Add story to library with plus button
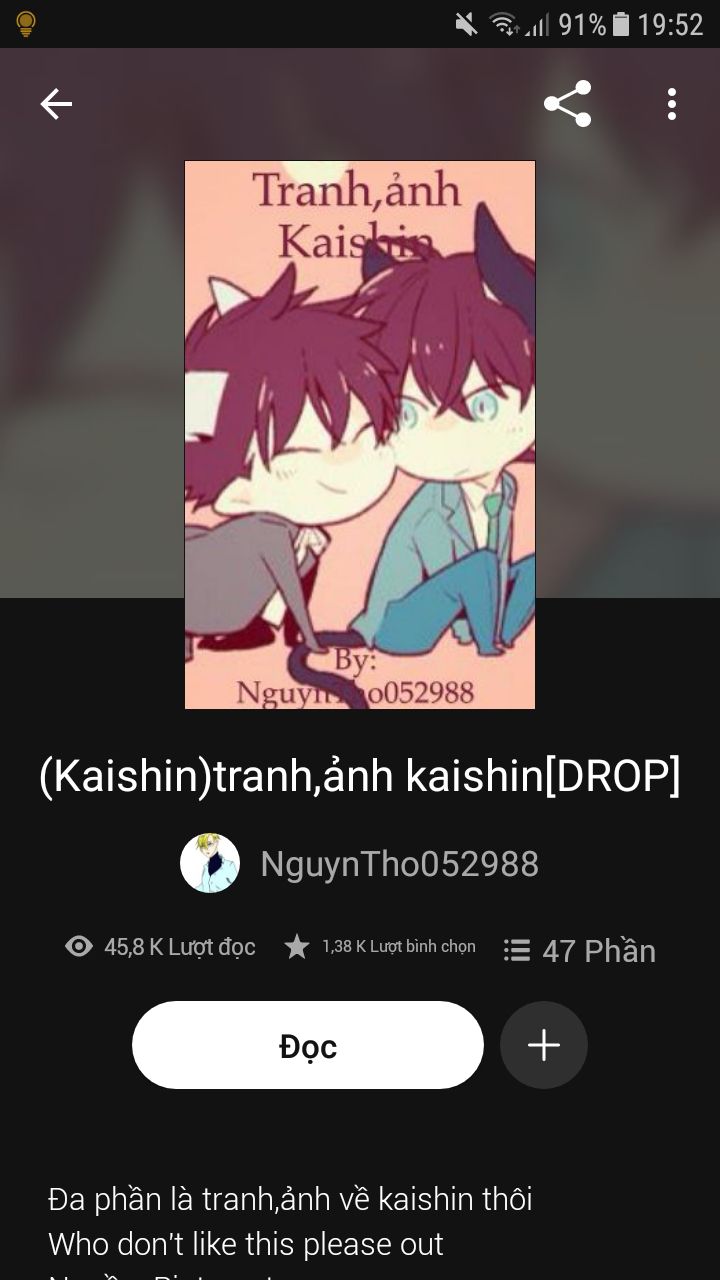 (x=544, y=1045)
